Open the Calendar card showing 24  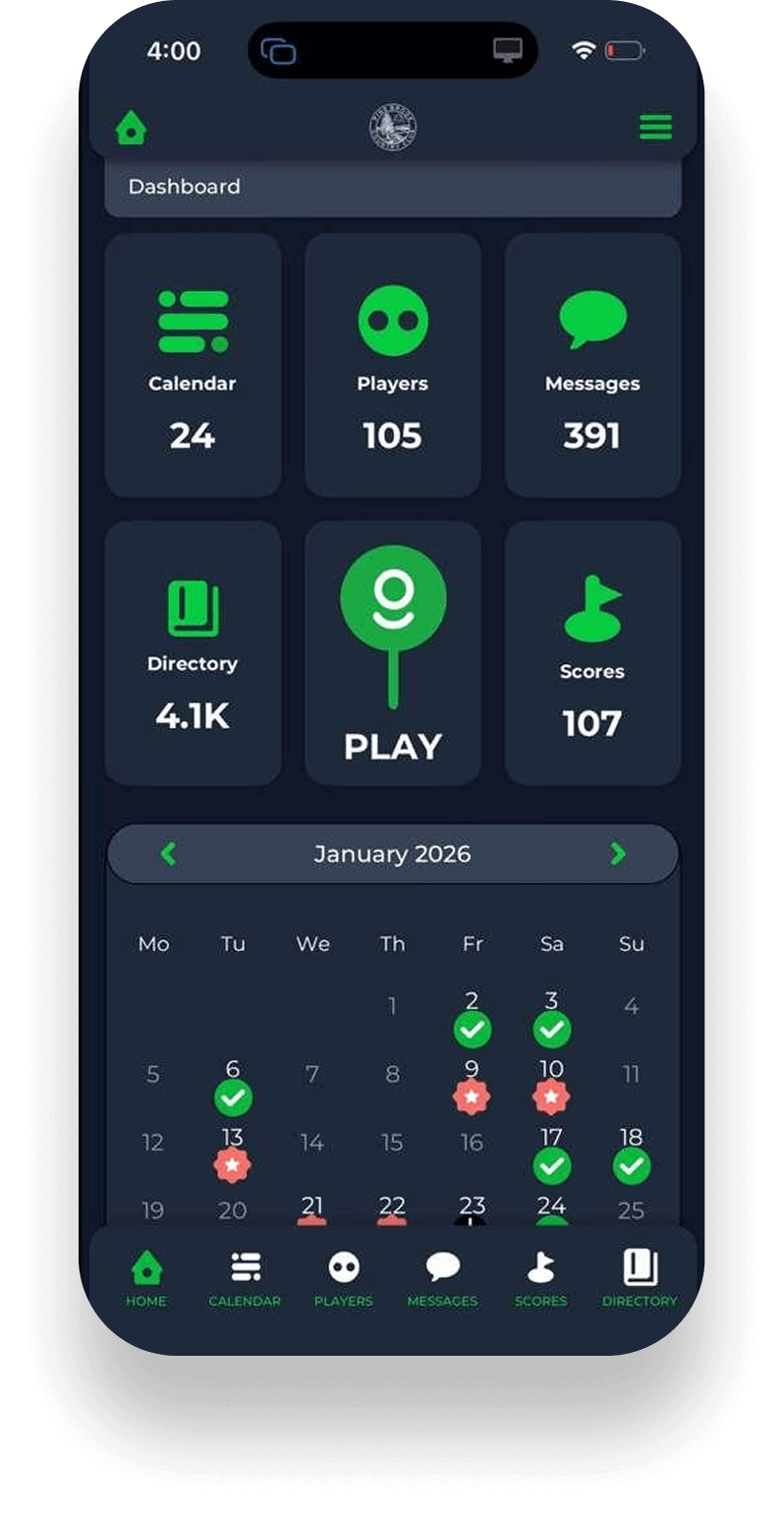(193, 364)
